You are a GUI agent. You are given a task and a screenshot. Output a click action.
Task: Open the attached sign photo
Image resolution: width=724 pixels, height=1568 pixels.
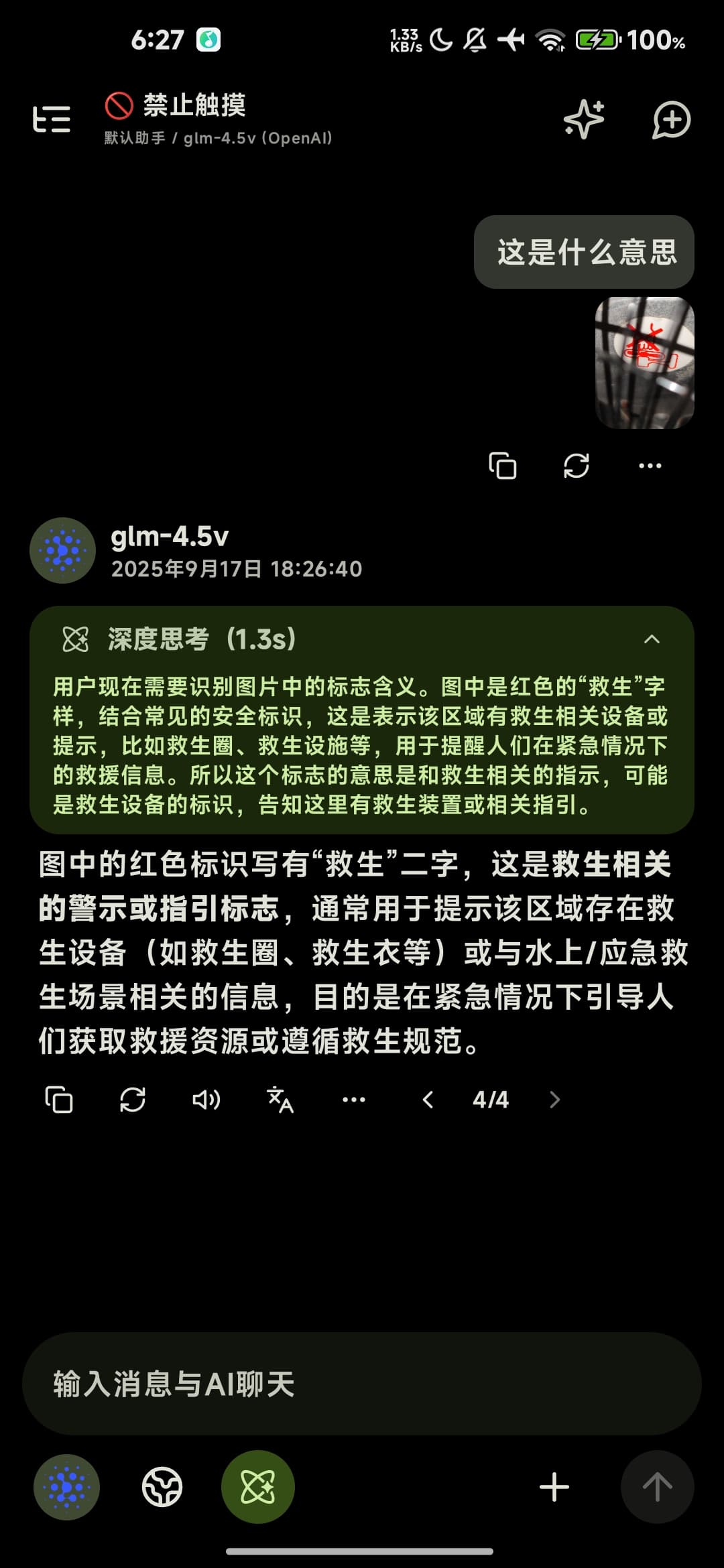644,363
